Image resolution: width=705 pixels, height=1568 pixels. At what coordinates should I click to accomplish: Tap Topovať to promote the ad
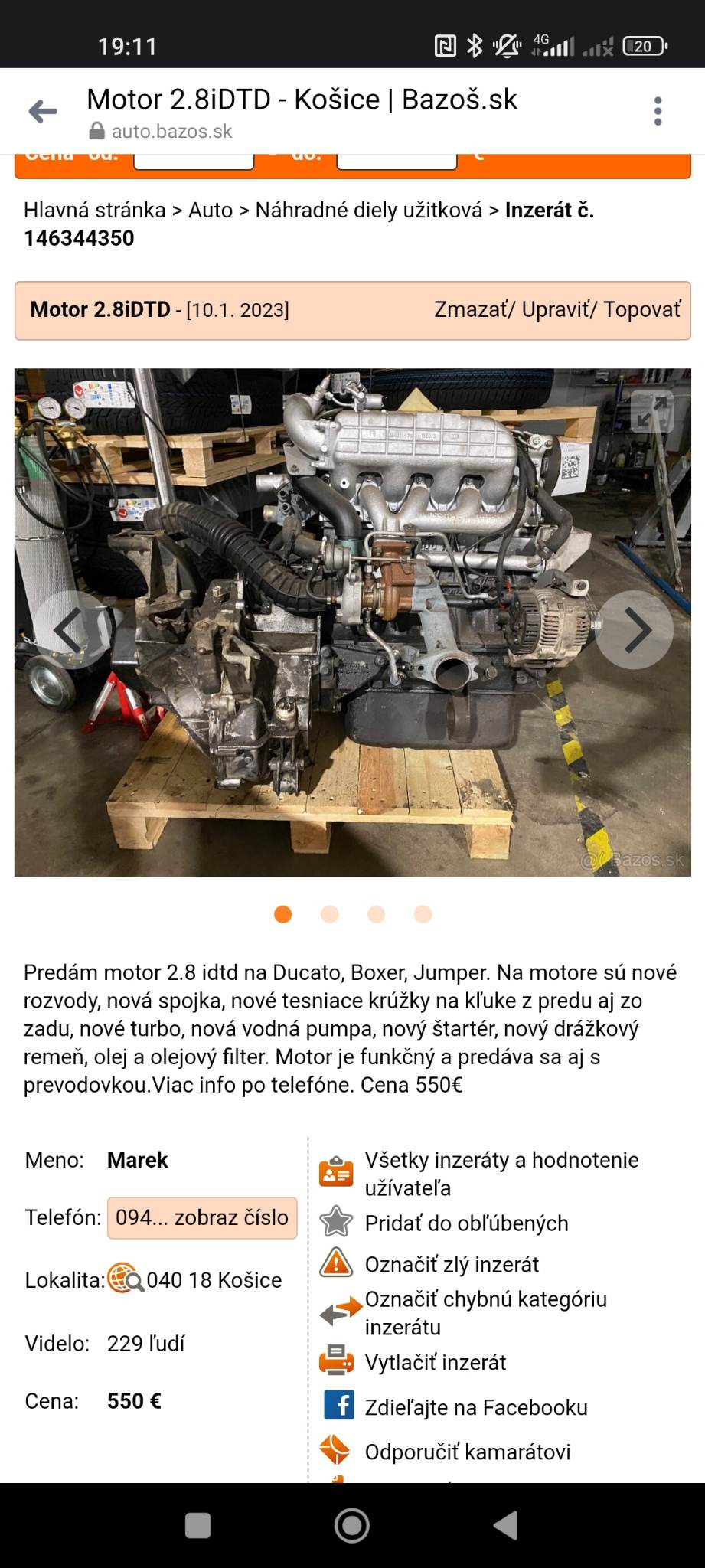(641, 309)
